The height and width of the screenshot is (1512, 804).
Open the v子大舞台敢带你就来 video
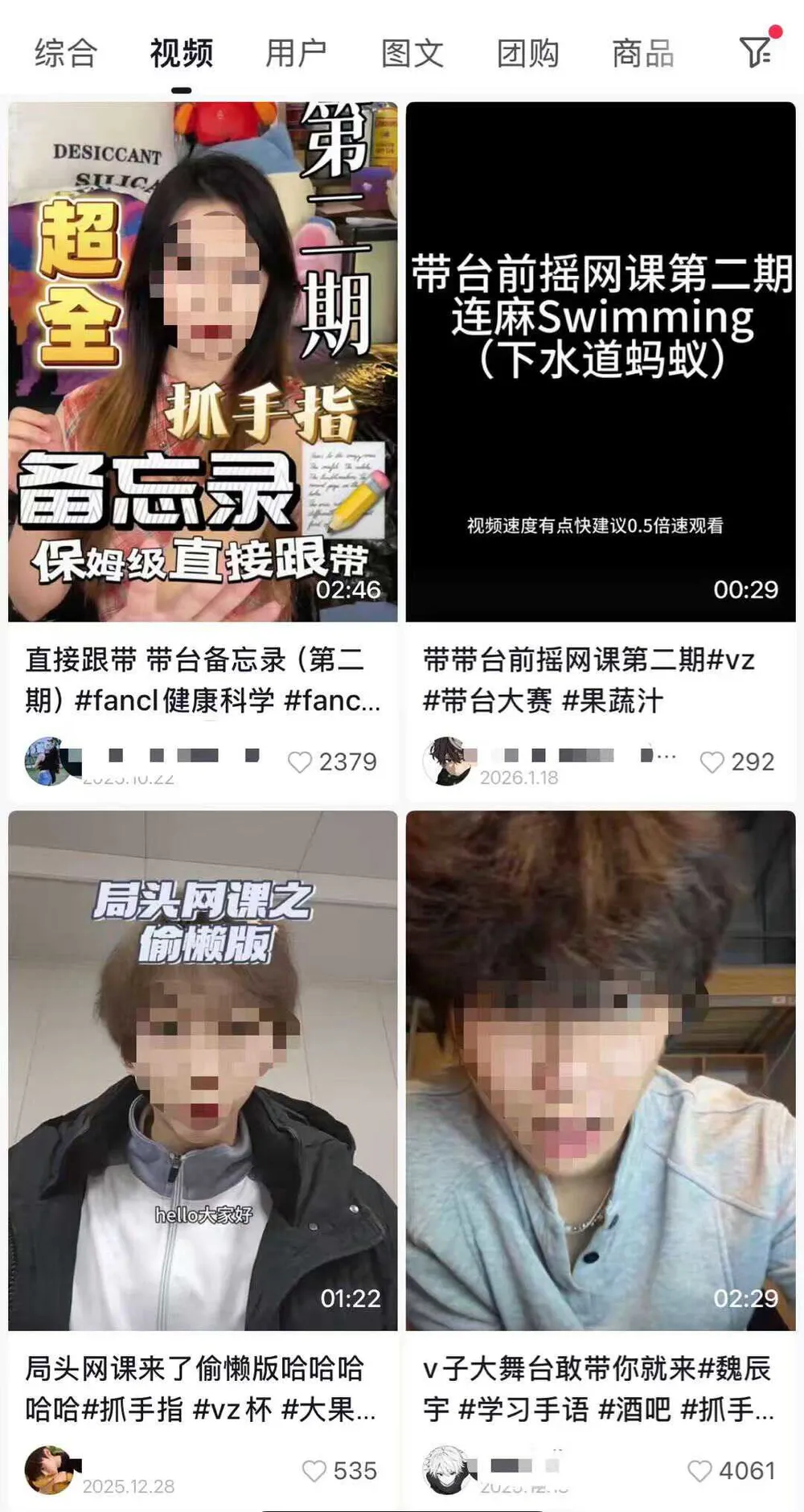tap(601, 1070)
